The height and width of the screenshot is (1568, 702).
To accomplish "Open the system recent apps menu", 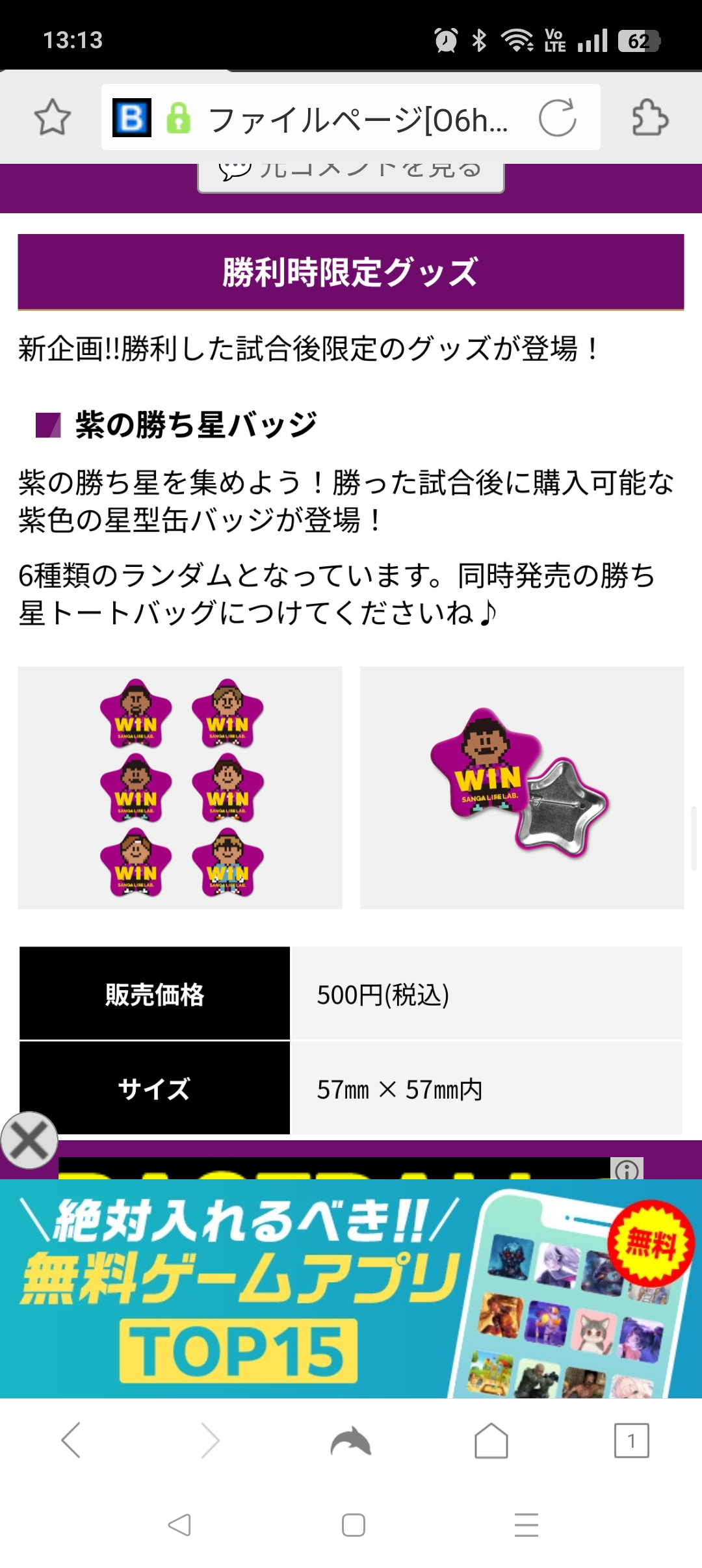I will click(526, 1524).
